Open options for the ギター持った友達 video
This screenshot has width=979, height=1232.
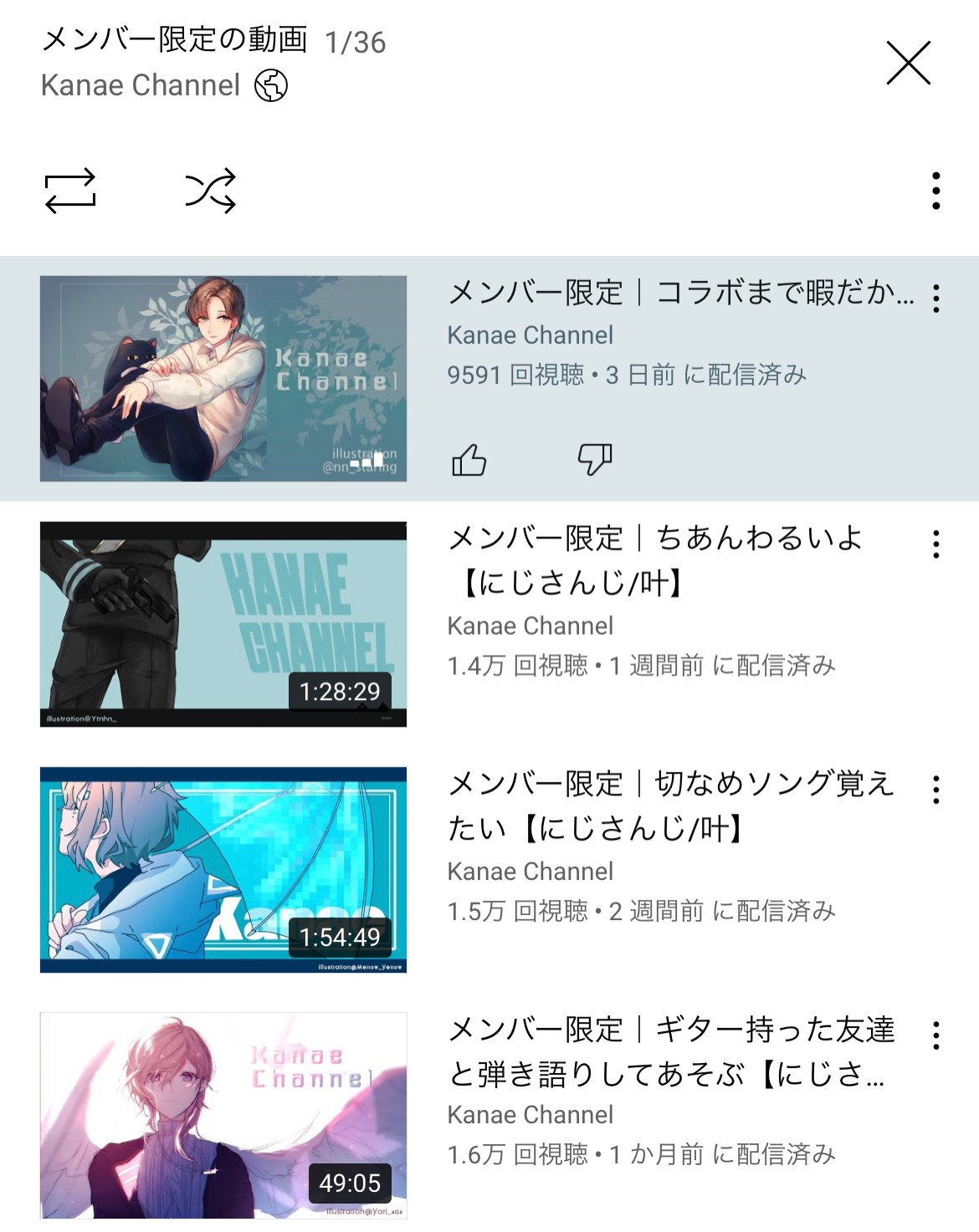click(935, 1035)
